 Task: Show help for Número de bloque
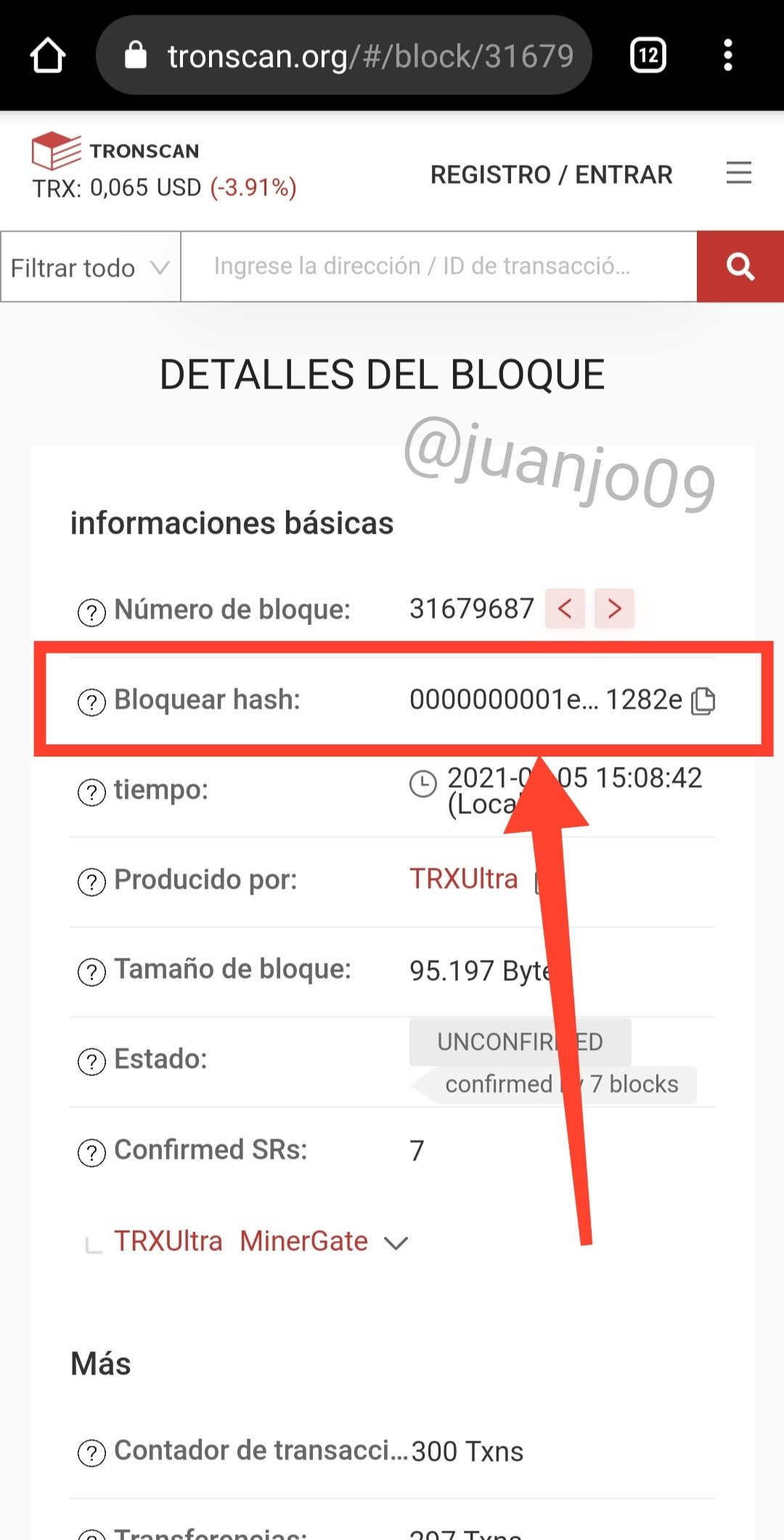[91, 611]
